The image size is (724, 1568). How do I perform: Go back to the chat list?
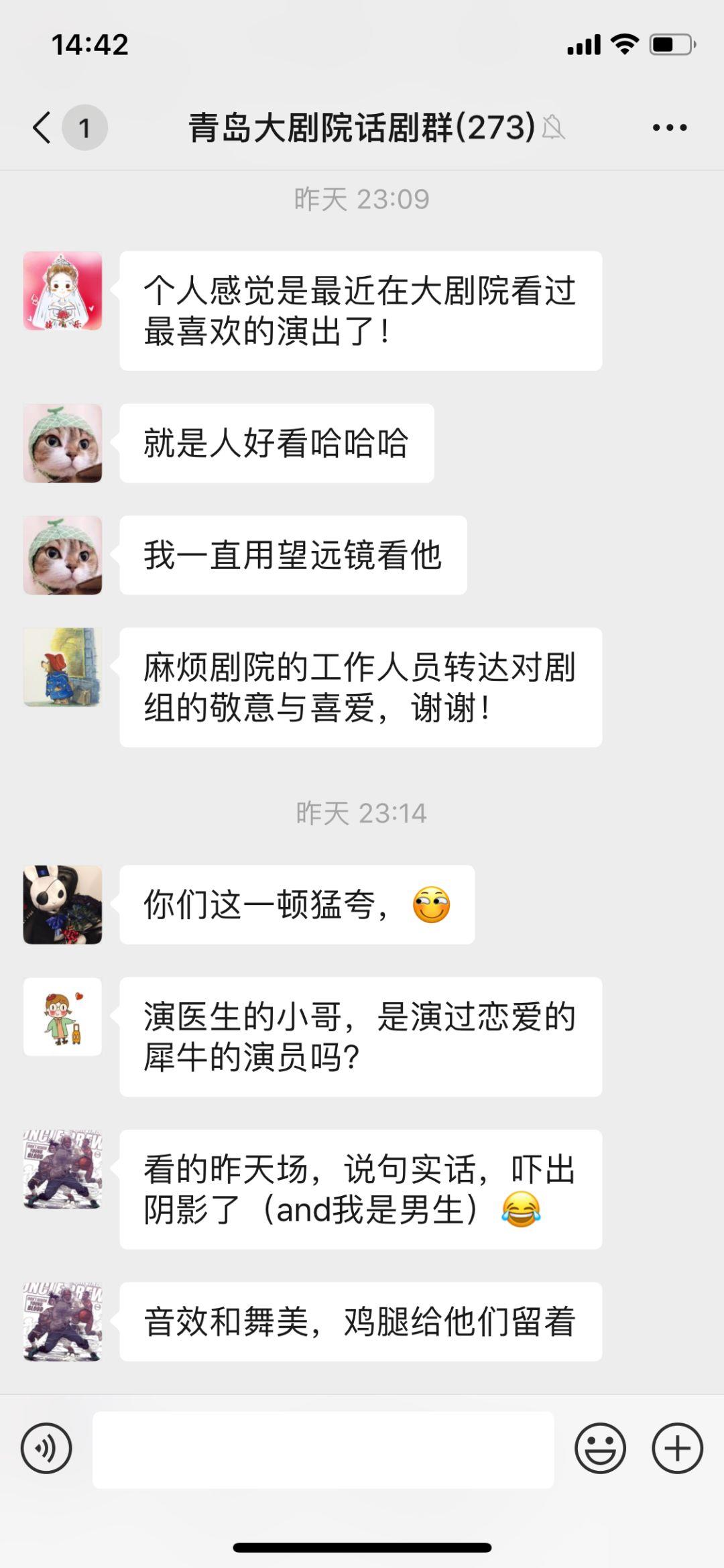point(42,127)
